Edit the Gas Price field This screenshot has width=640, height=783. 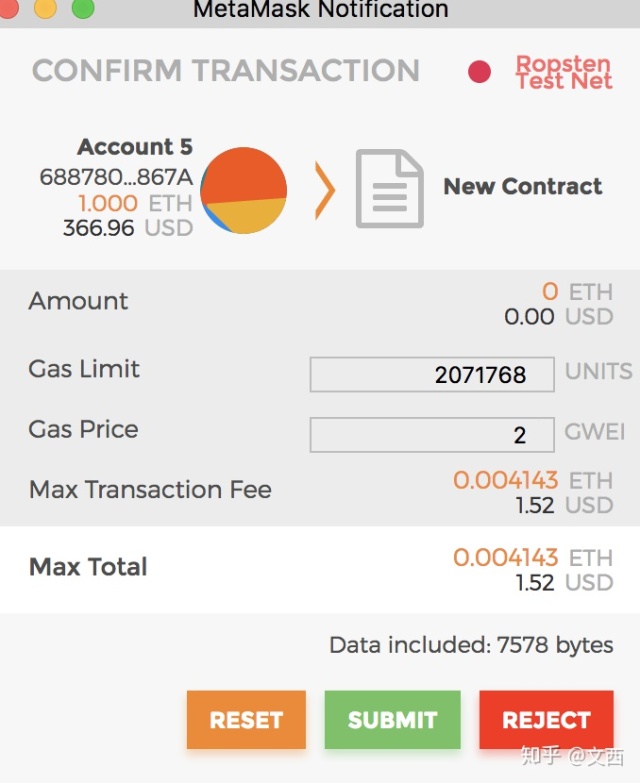[x=432, y=435]
